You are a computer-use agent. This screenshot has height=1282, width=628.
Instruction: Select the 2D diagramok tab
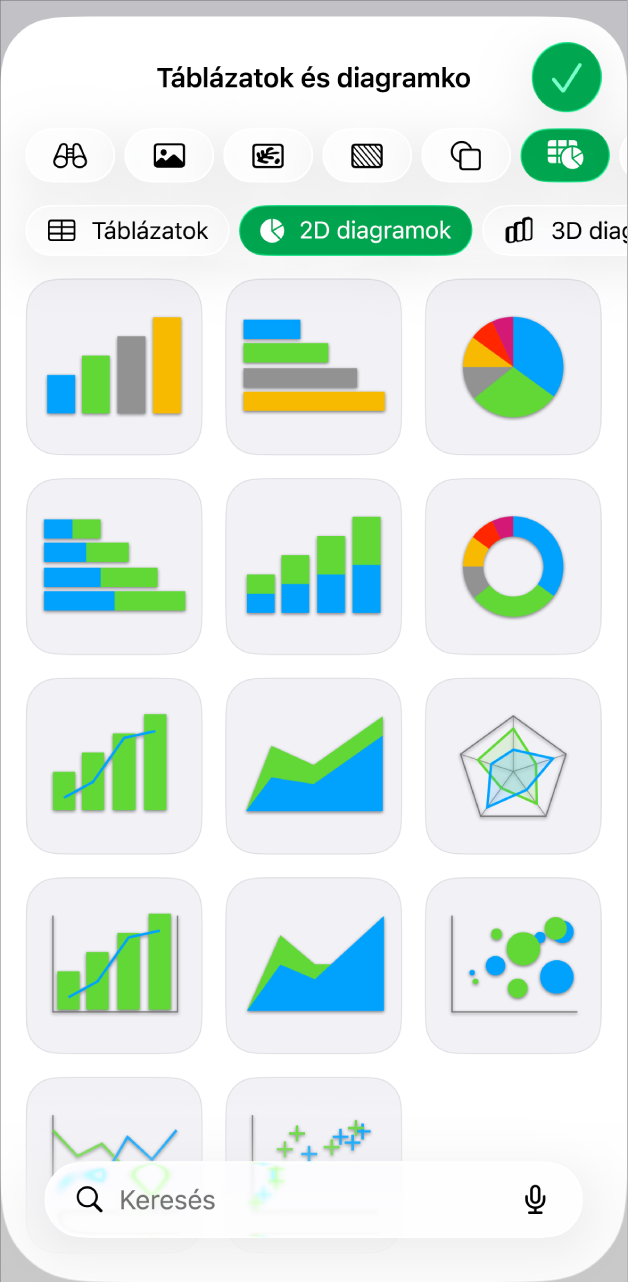356,231
